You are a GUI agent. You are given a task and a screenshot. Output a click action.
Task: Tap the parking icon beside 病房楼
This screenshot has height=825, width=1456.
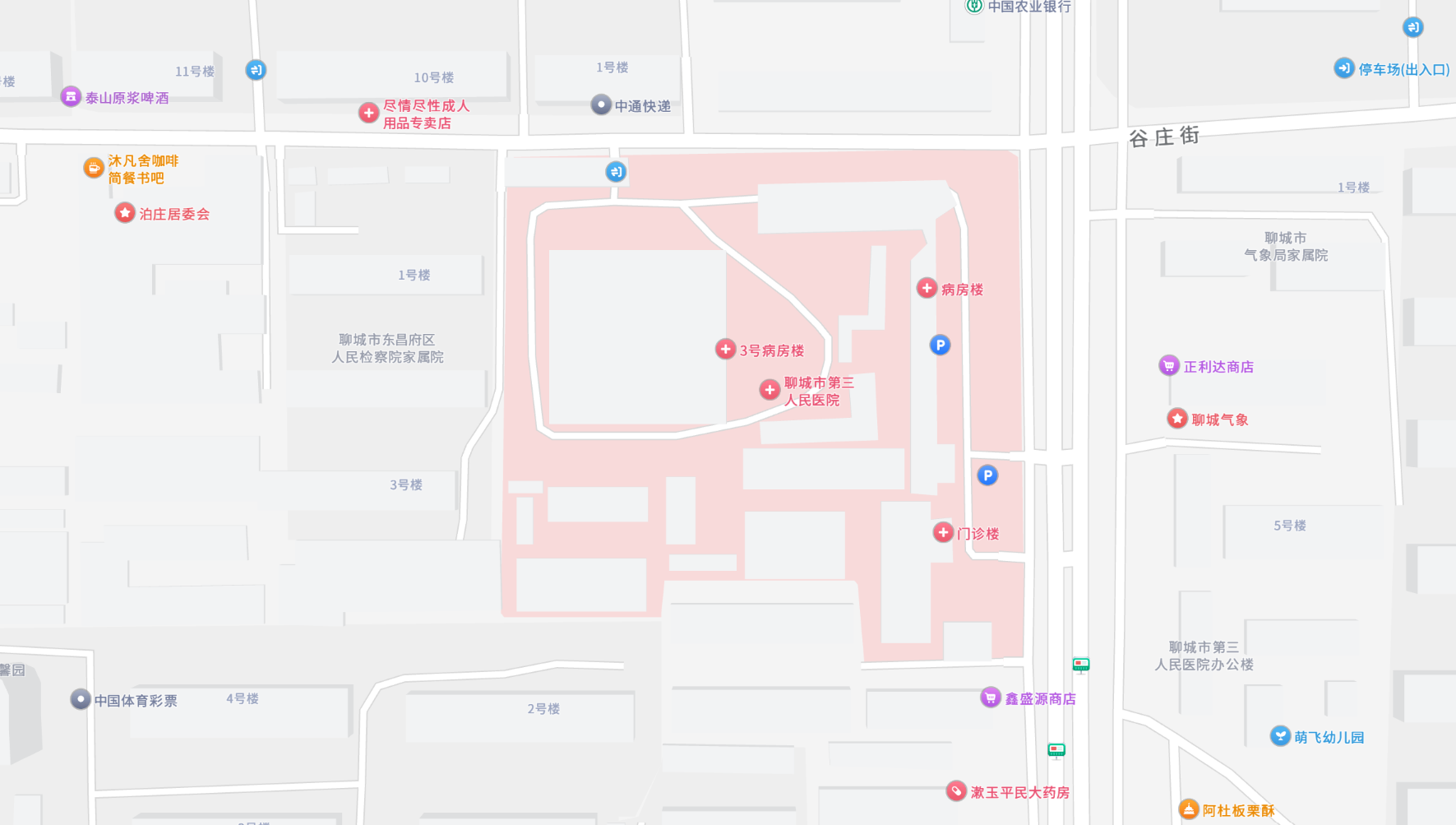coord(940,345)
